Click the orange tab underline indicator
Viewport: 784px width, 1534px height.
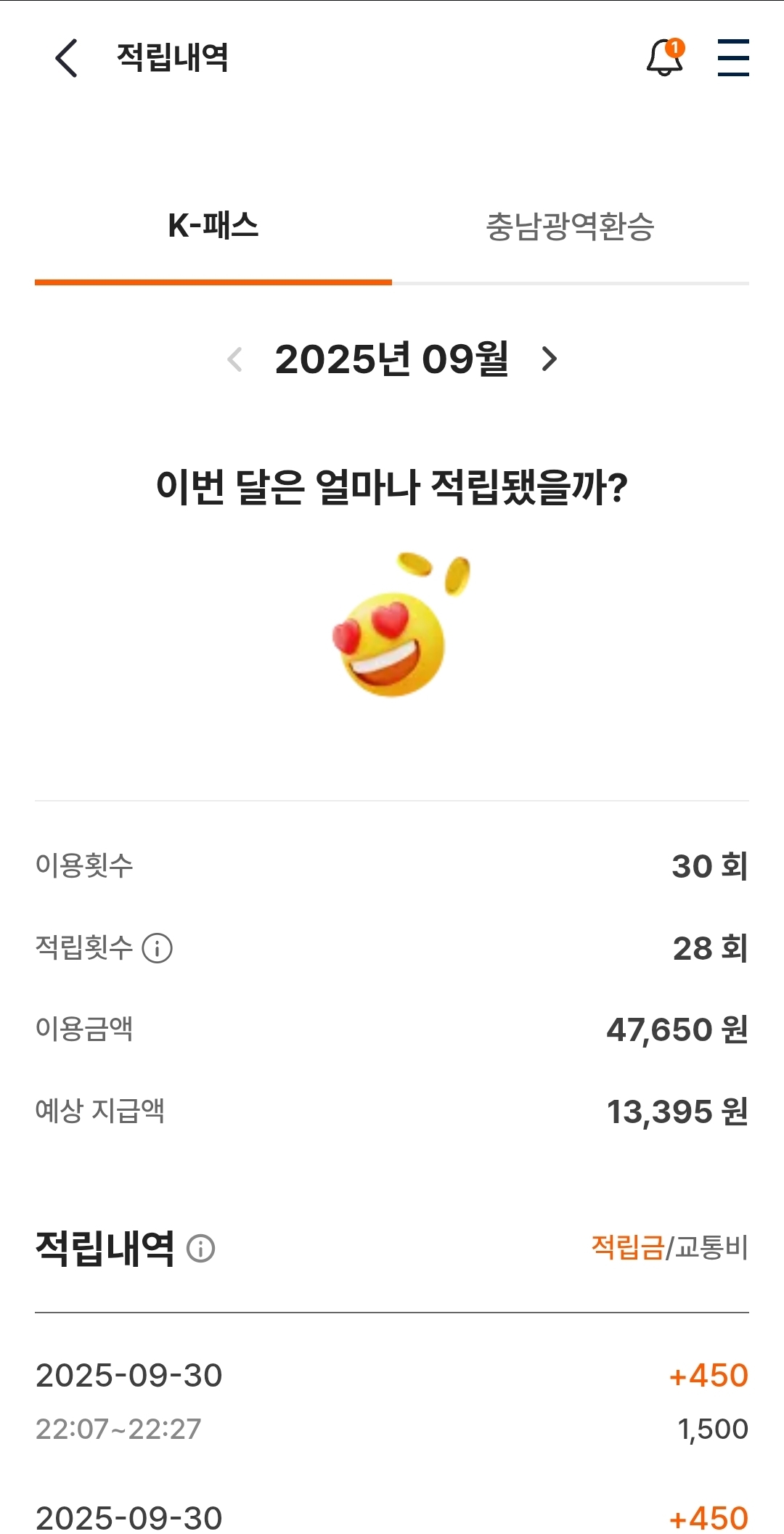[x=214, y=281]
